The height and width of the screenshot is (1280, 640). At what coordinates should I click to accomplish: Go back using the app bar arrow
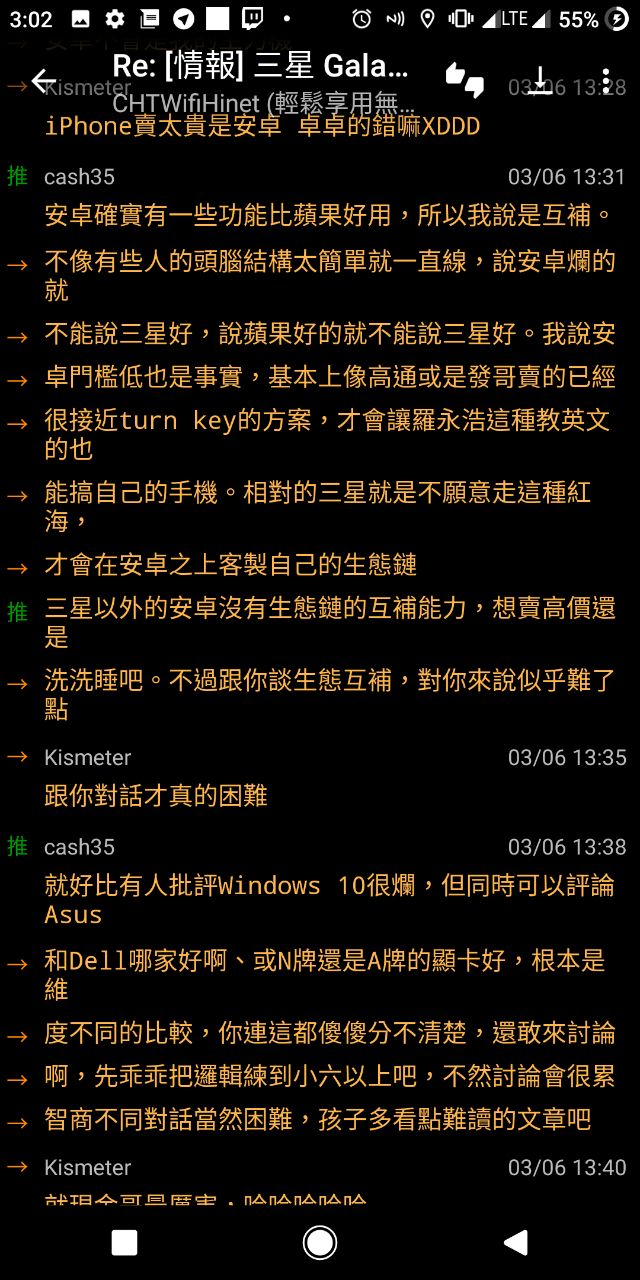(44, 81)
